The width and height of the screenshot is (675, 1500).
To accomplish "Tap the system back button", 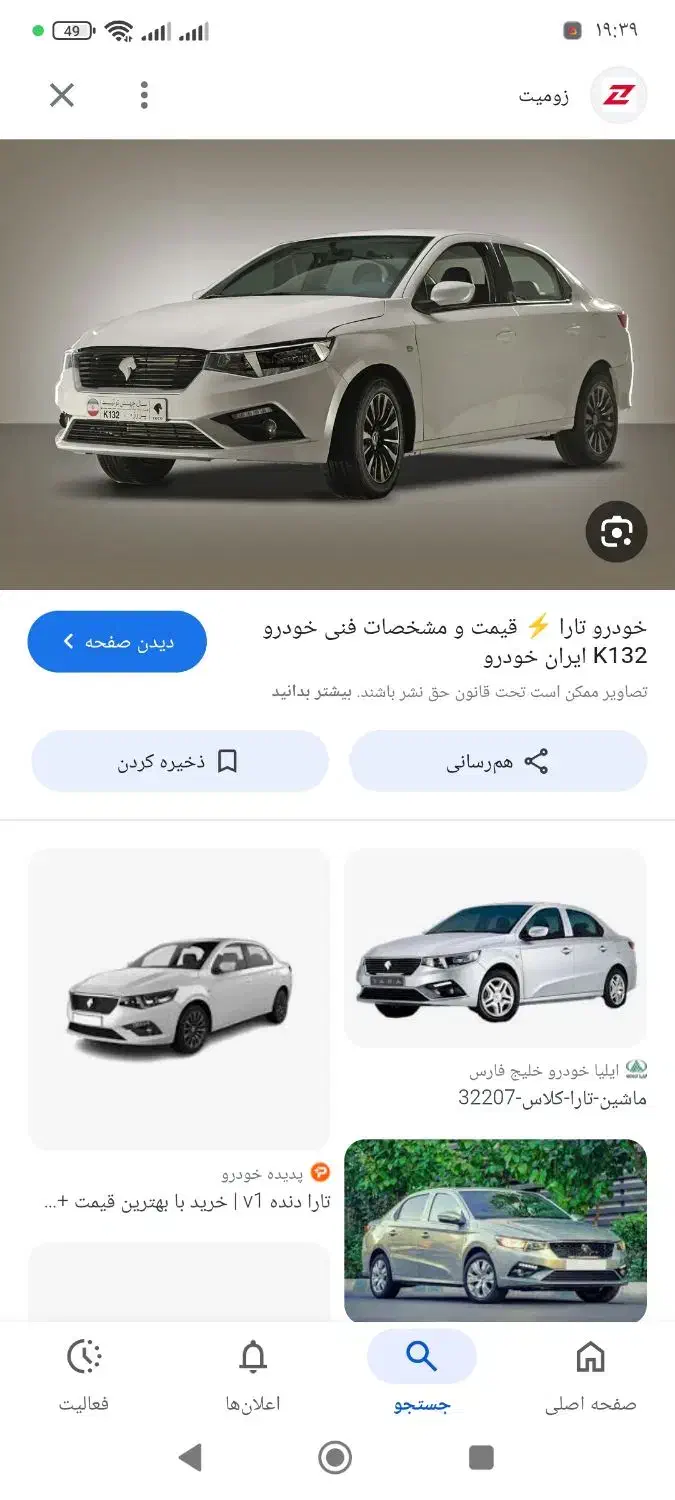I will [x=190, y=1458].
